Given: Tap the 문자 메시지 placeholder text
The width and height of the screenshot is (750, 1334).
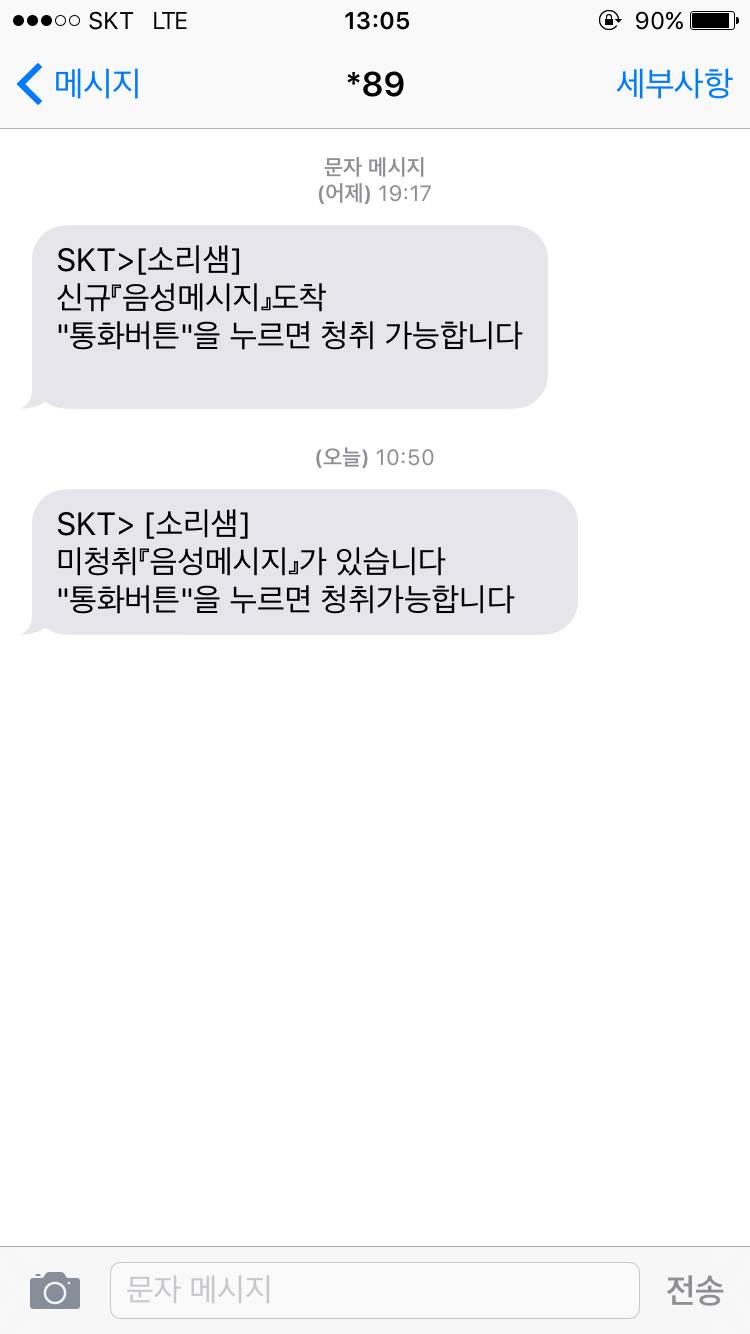Looking at the screenshot, I should 180,1290.
